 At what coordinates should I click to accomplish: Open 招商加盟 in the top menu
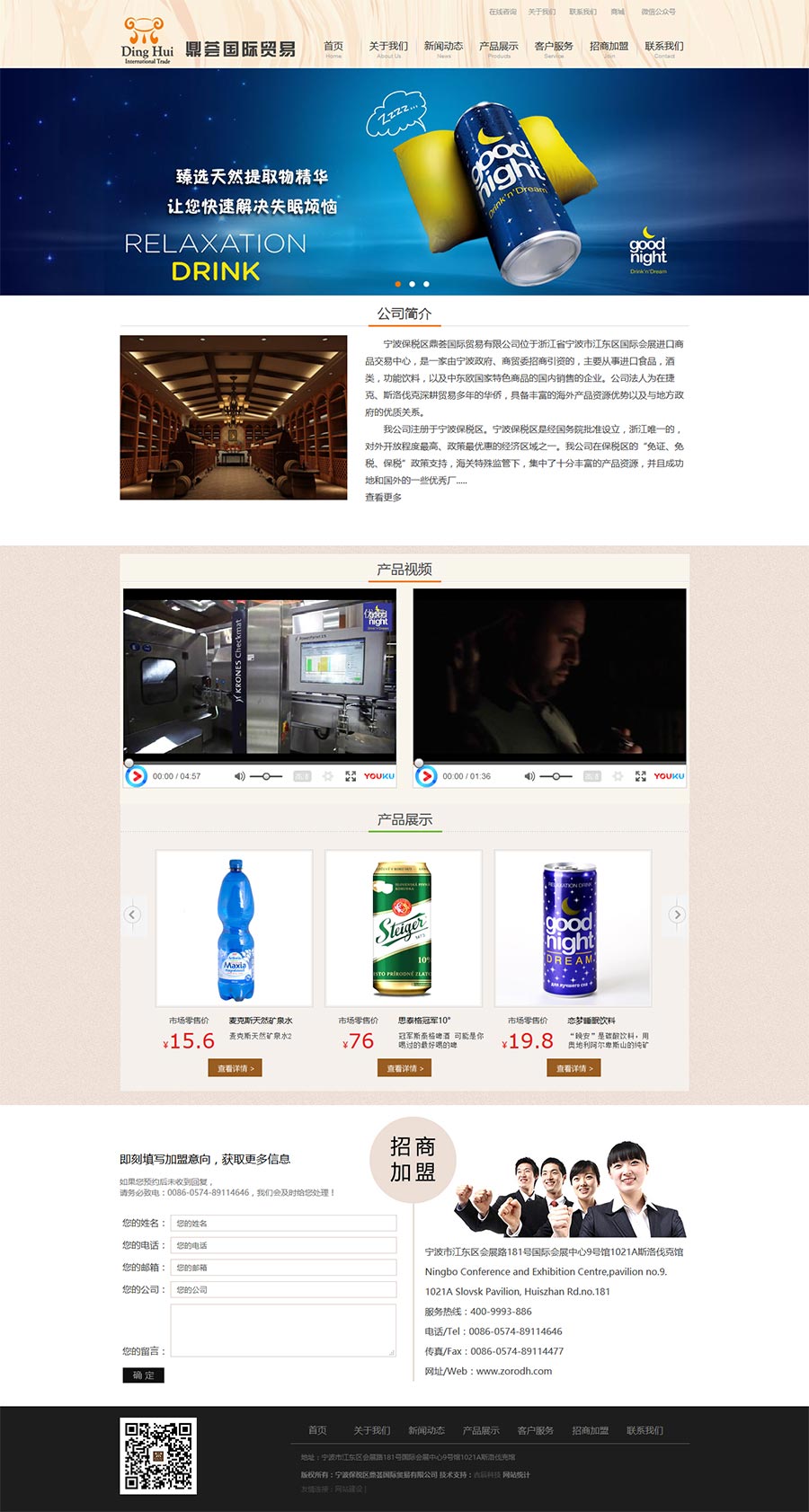(x=609, y=47)
